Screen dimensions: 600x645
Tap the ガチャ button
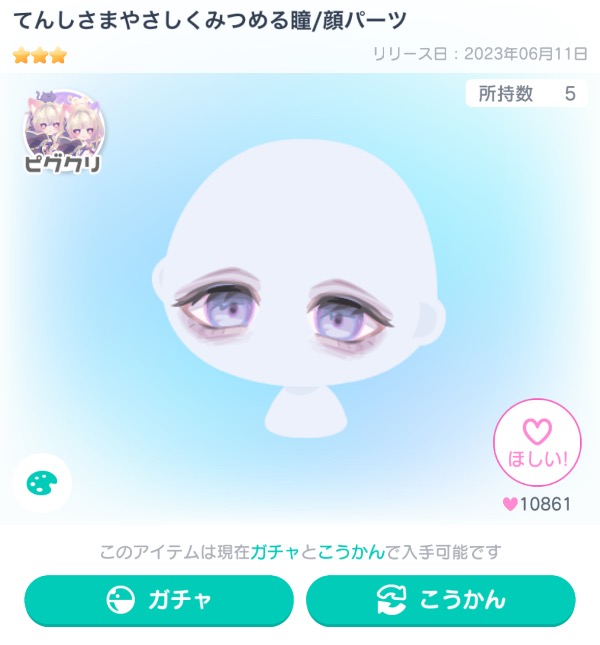pyautogui.click(x=159, y=600)
